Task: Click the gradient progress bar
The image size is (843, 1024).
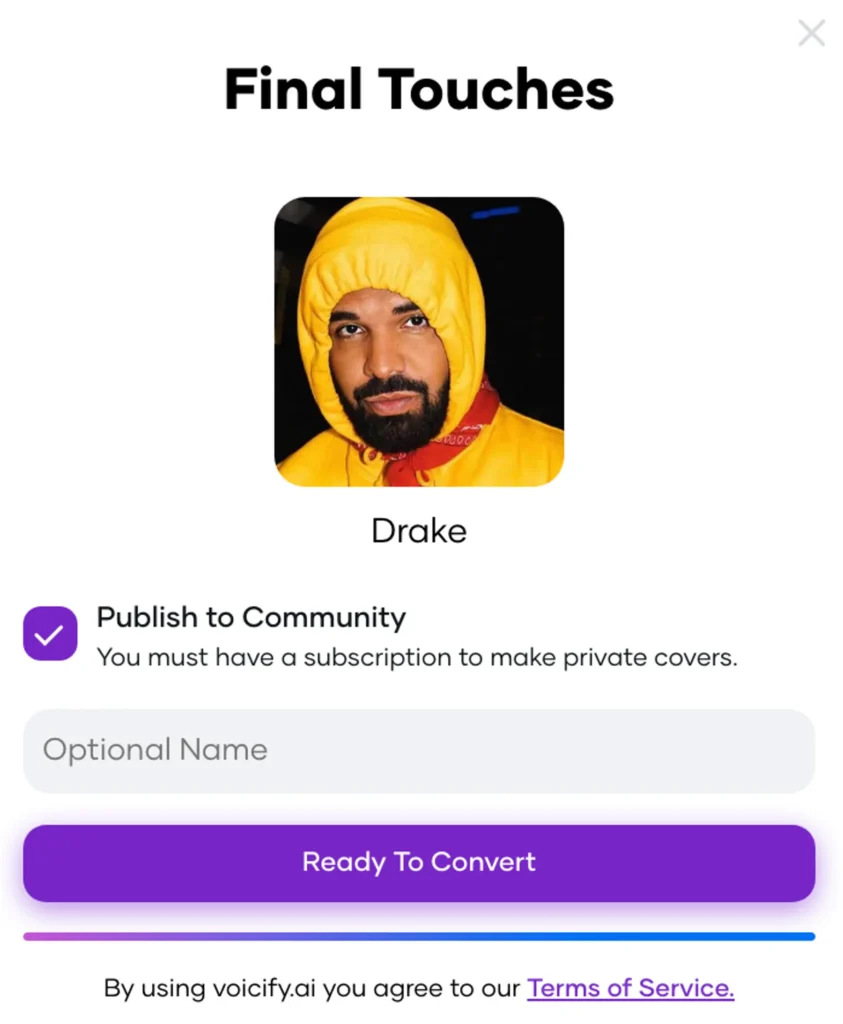Action: coord(419,936)
